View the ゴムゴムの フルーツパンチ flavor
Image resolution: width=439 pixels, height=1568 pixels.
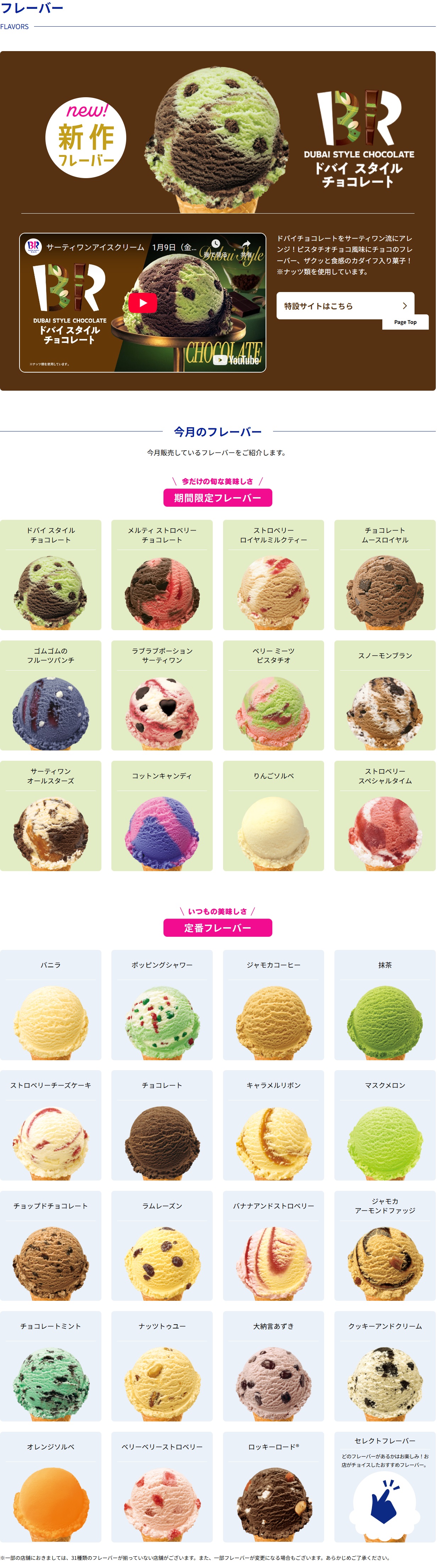point(50,695)
